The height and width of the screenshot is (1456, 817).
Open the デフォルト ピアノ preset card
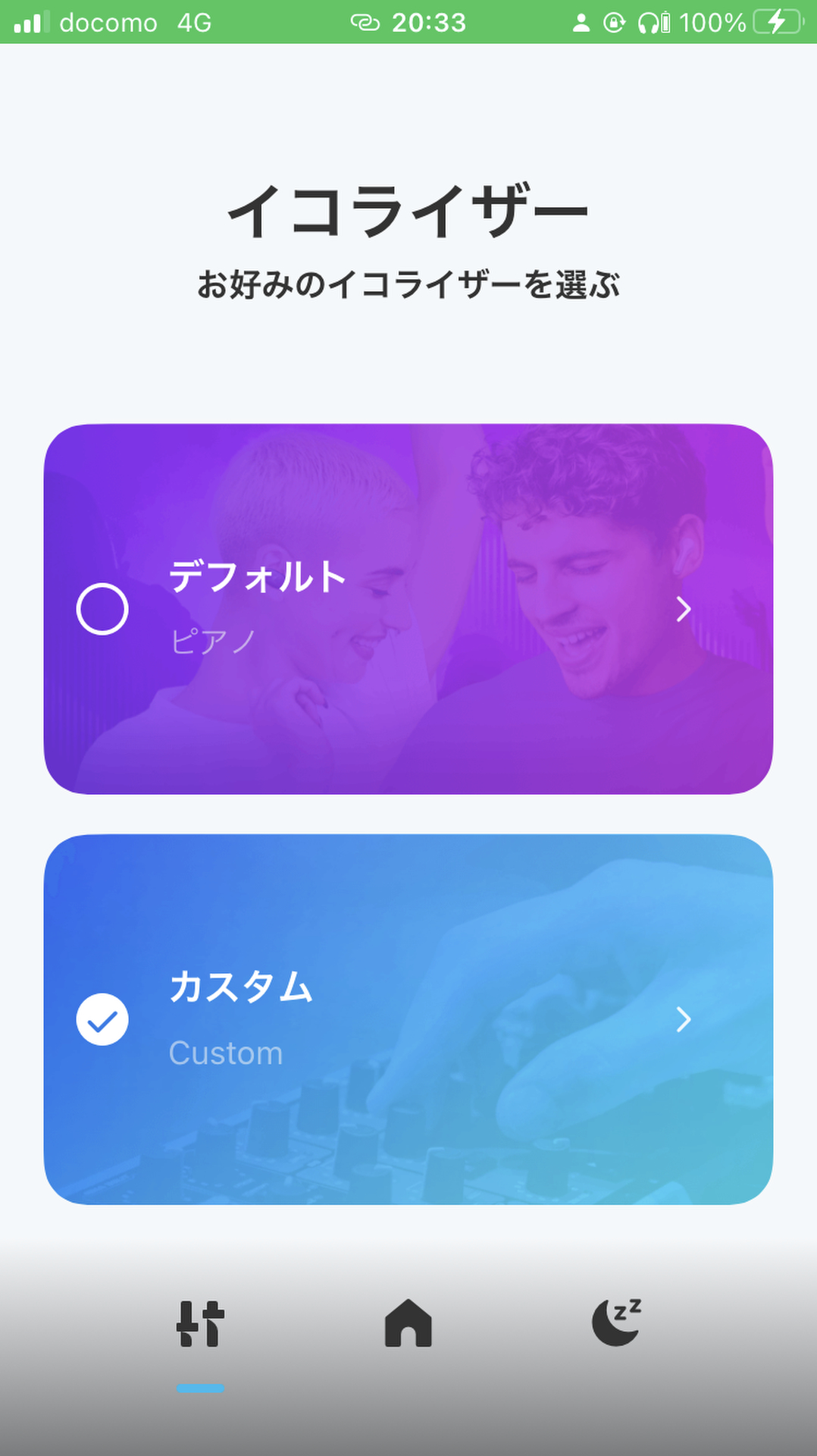(409, 607)
